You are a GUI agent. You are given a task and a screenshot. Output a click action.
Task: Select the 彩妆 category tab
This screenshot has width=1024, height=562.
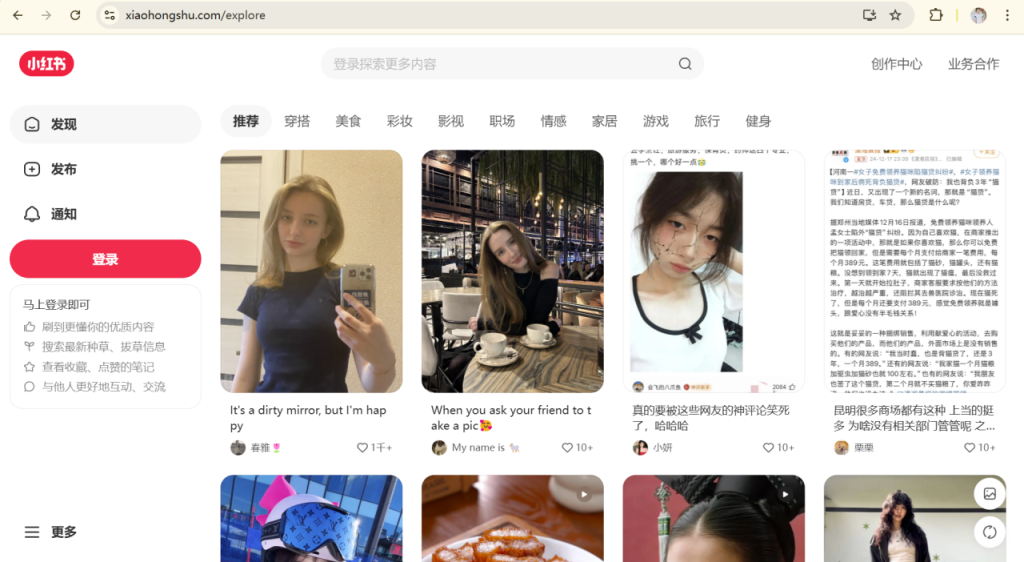400,121
